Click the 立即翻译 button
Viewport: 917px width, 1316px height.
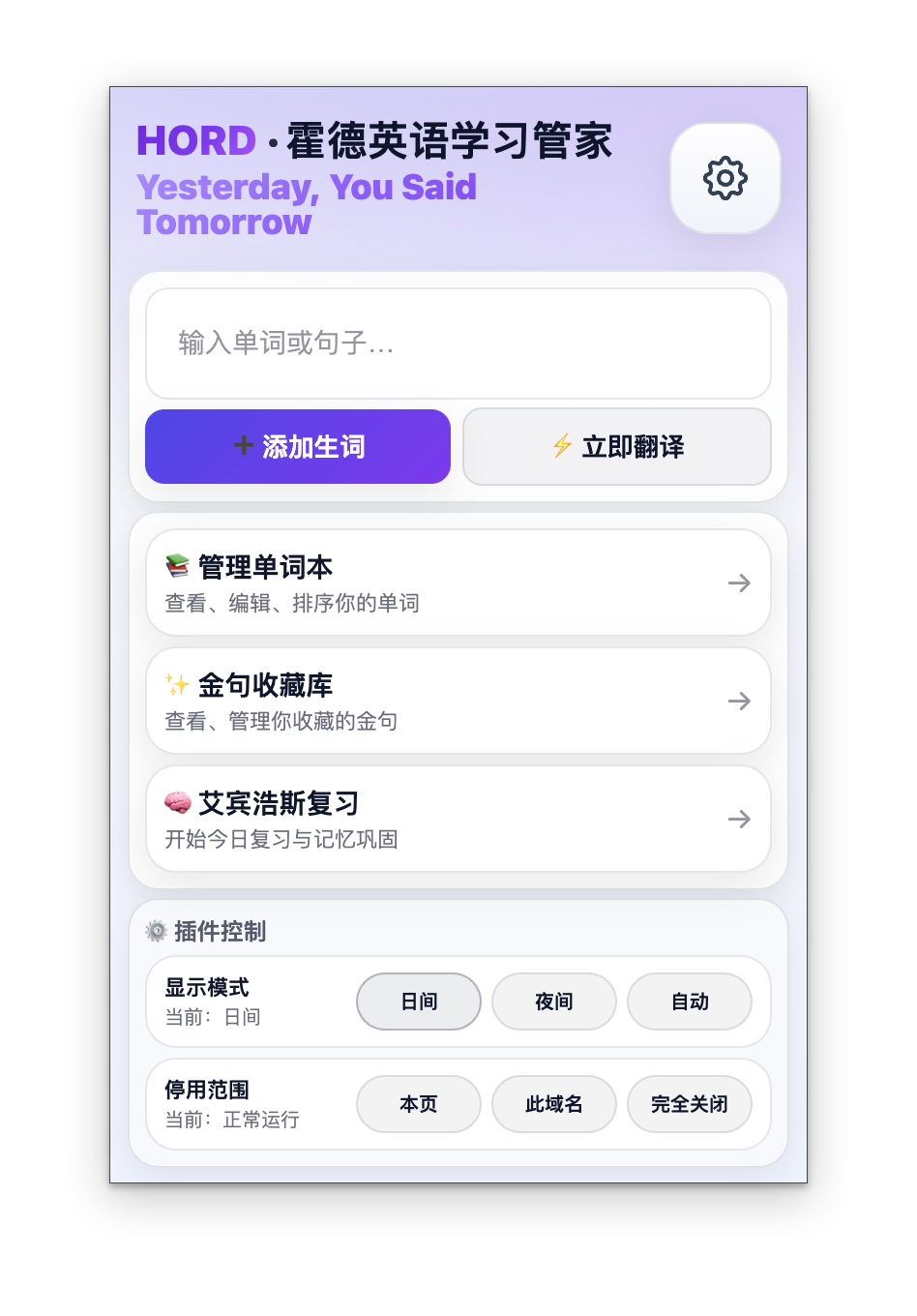[x=616, y=446]
